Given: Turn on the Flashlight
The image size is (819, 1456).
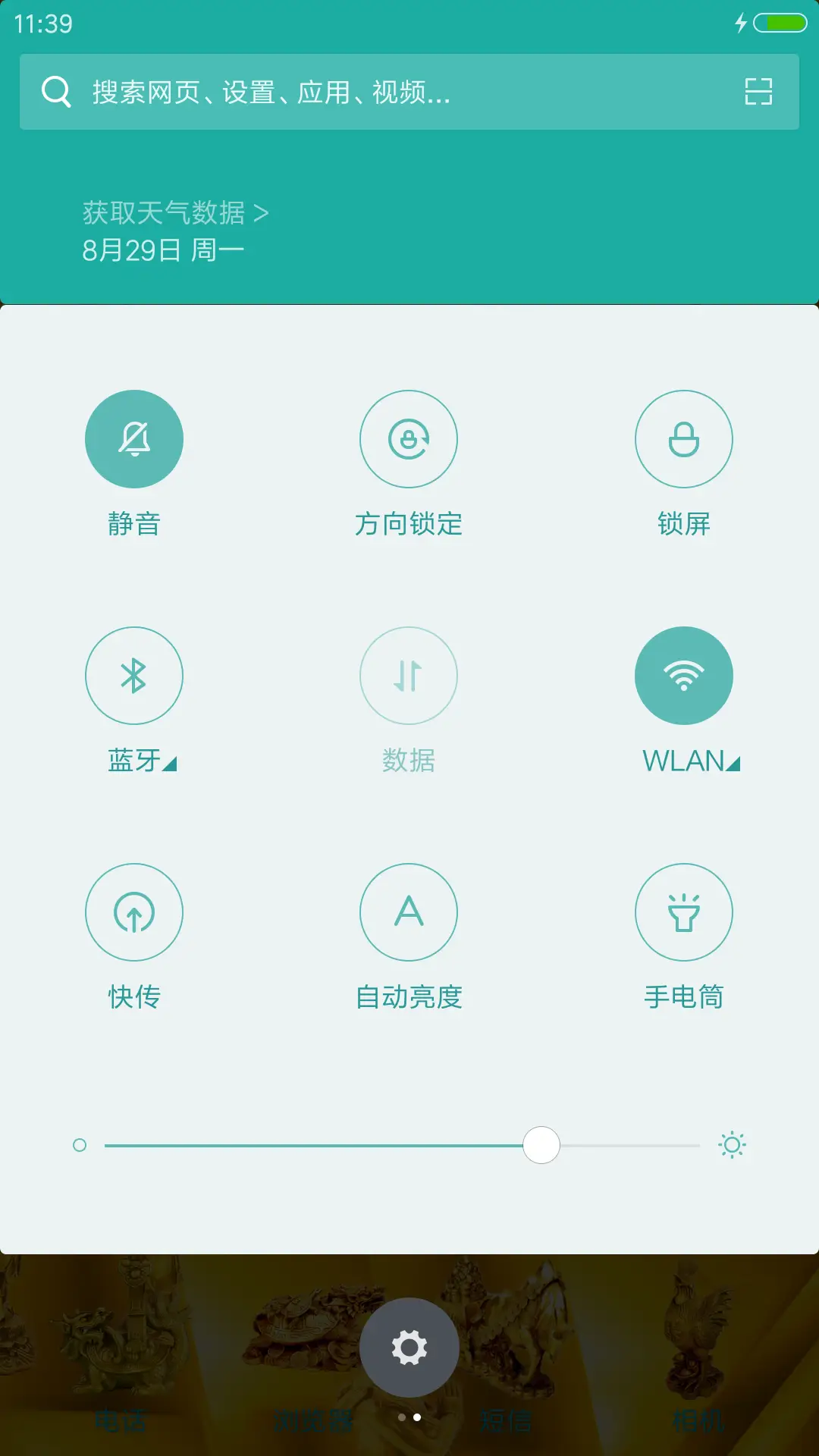Looking at the screenshot, I should (684, 912).
